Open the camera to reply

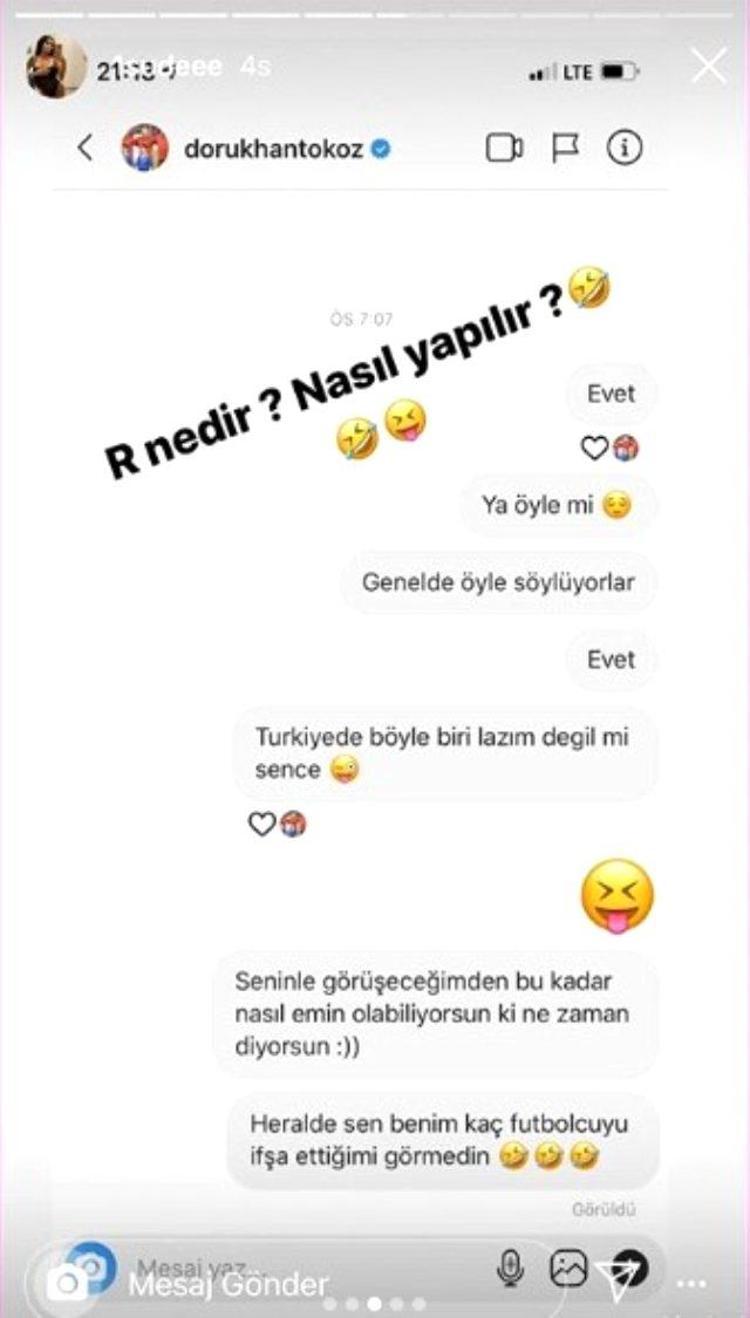tap(66, 1283)
